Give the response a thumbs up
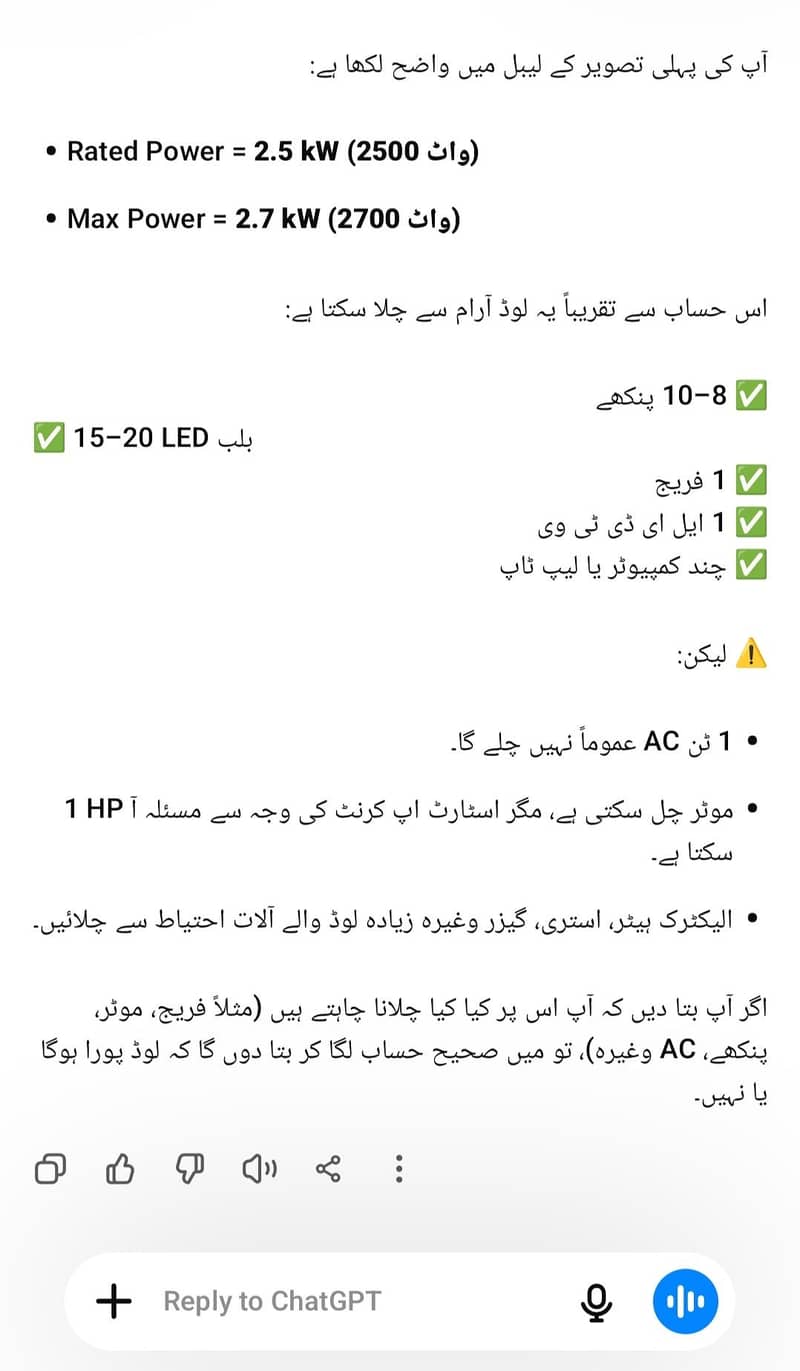The image size is (800, 1371). point(120,1167)
